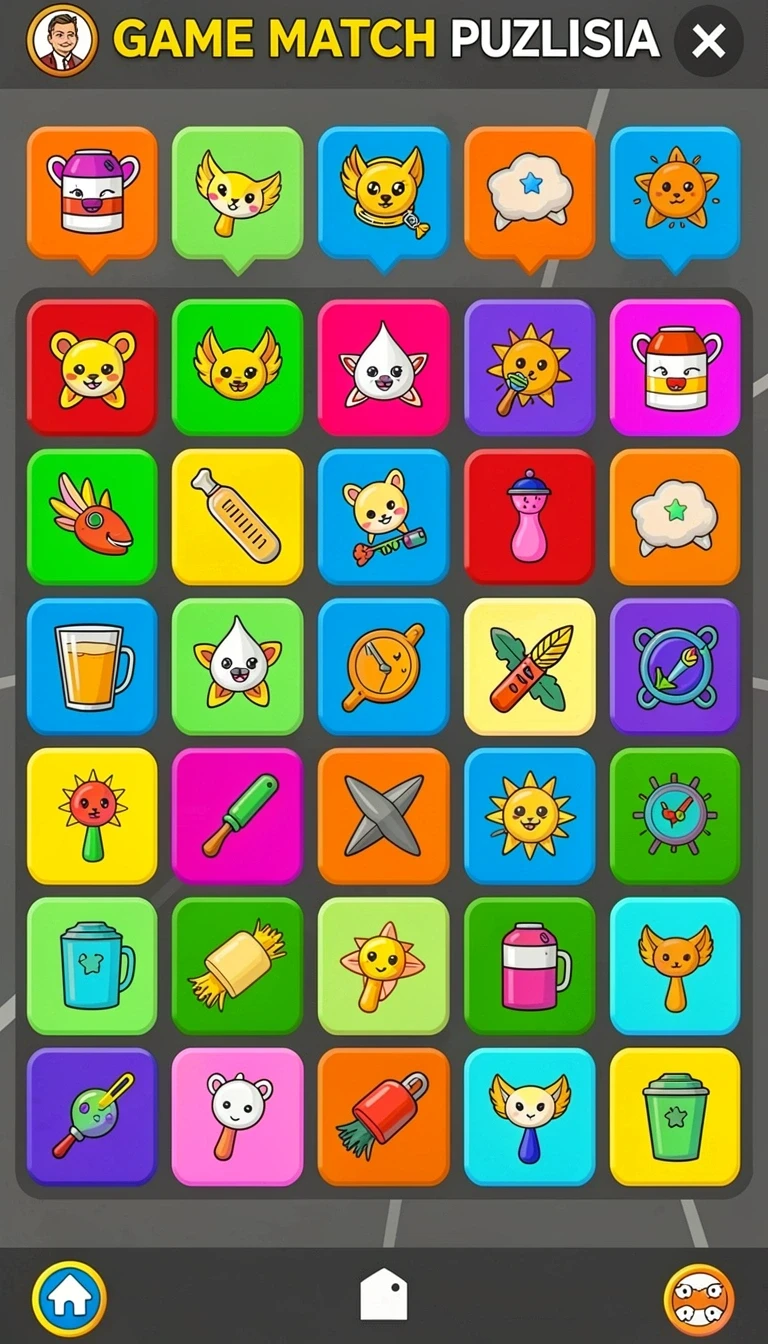Tap the green trash cup on the yellow tile
The width and height of the screenshot is (768, 1344).
(x=675, y=1116)
